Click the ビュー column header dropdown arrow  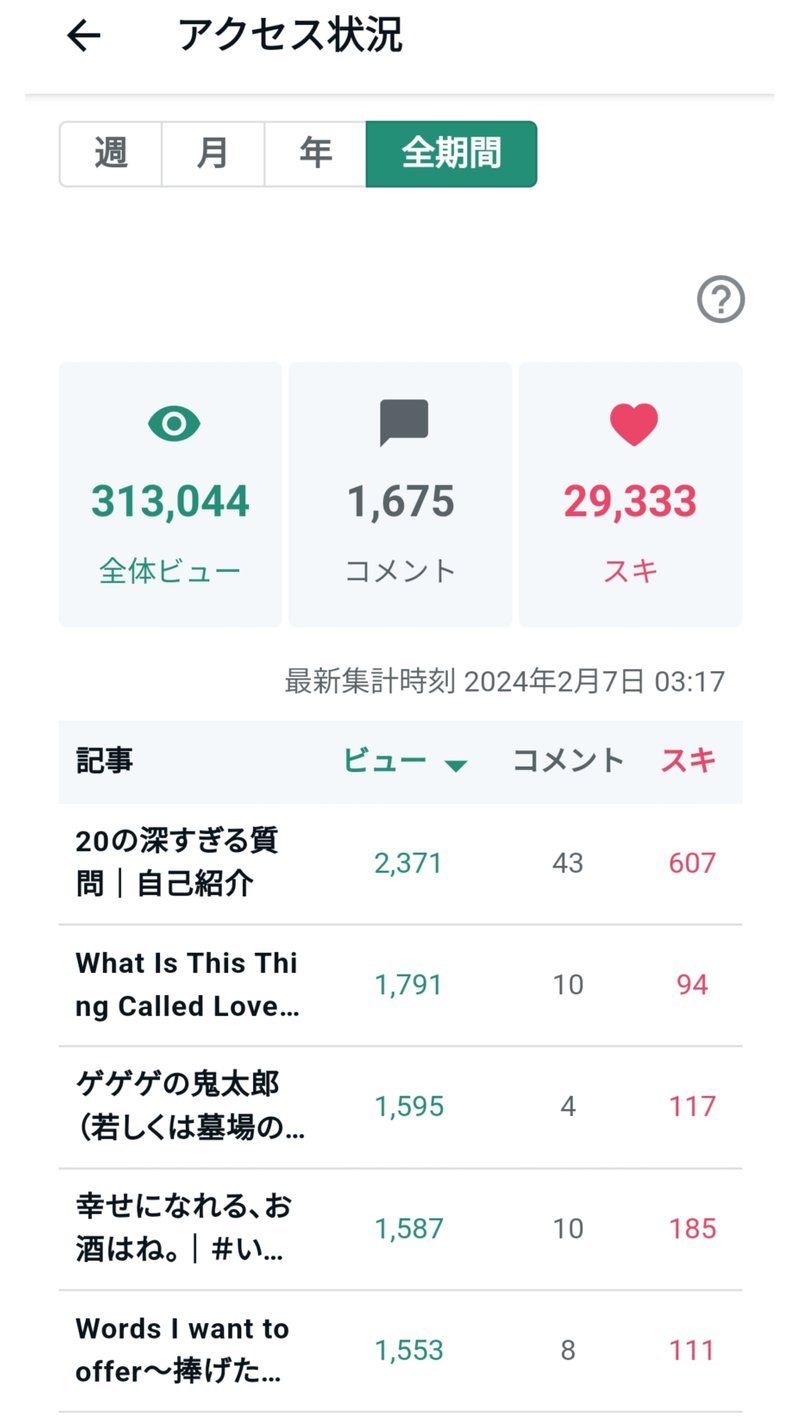tap(458, 763)
